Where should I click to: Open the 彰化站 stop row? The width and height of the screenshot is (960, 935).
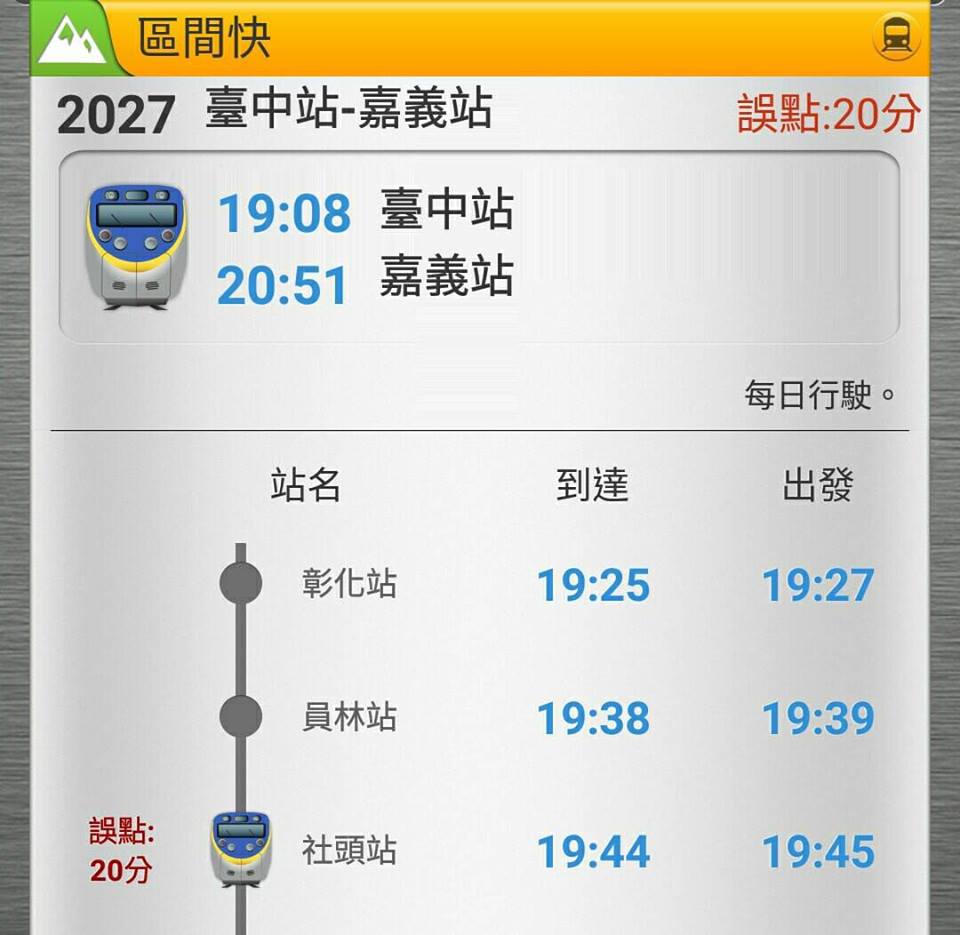pyautogui.click(x=349, y=584)
